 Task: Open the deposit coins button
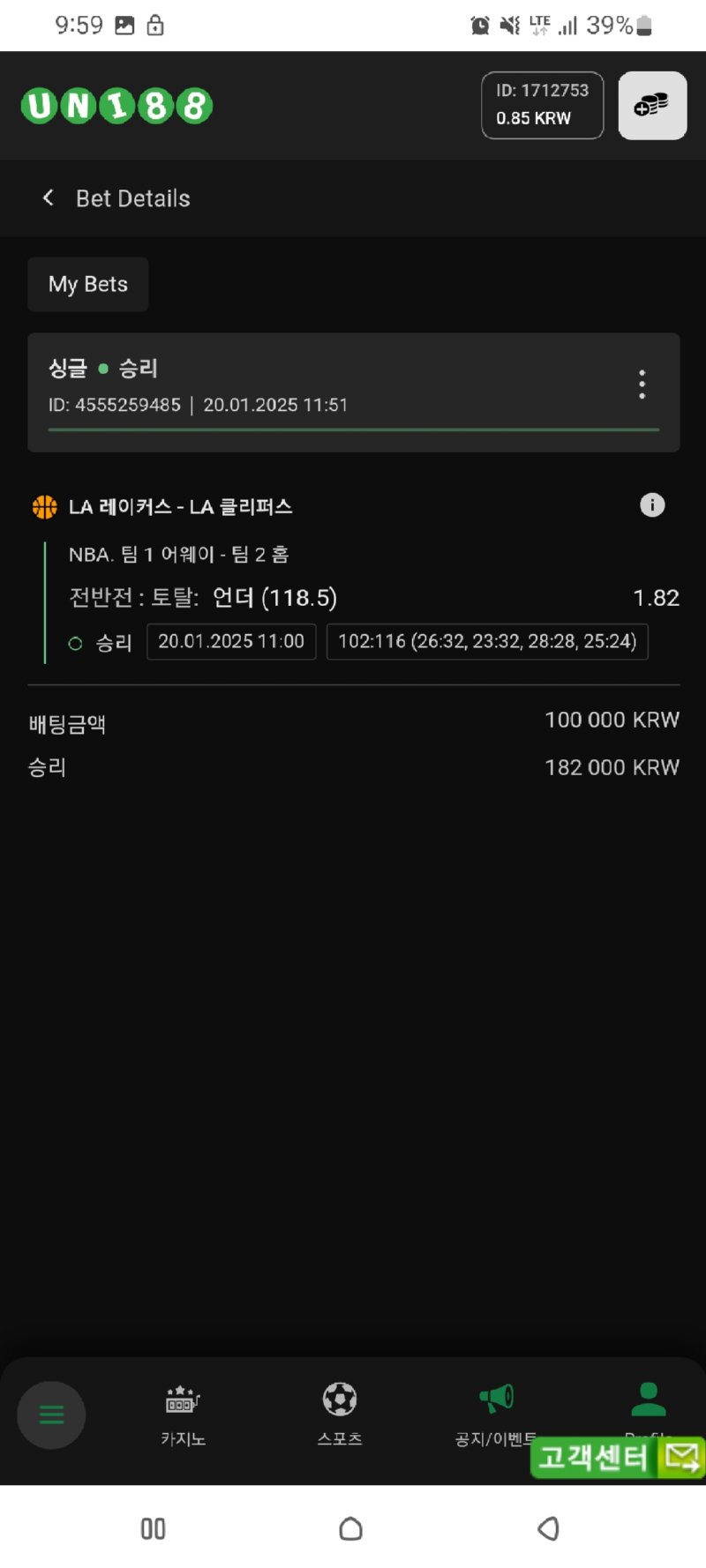coord(652,106)
